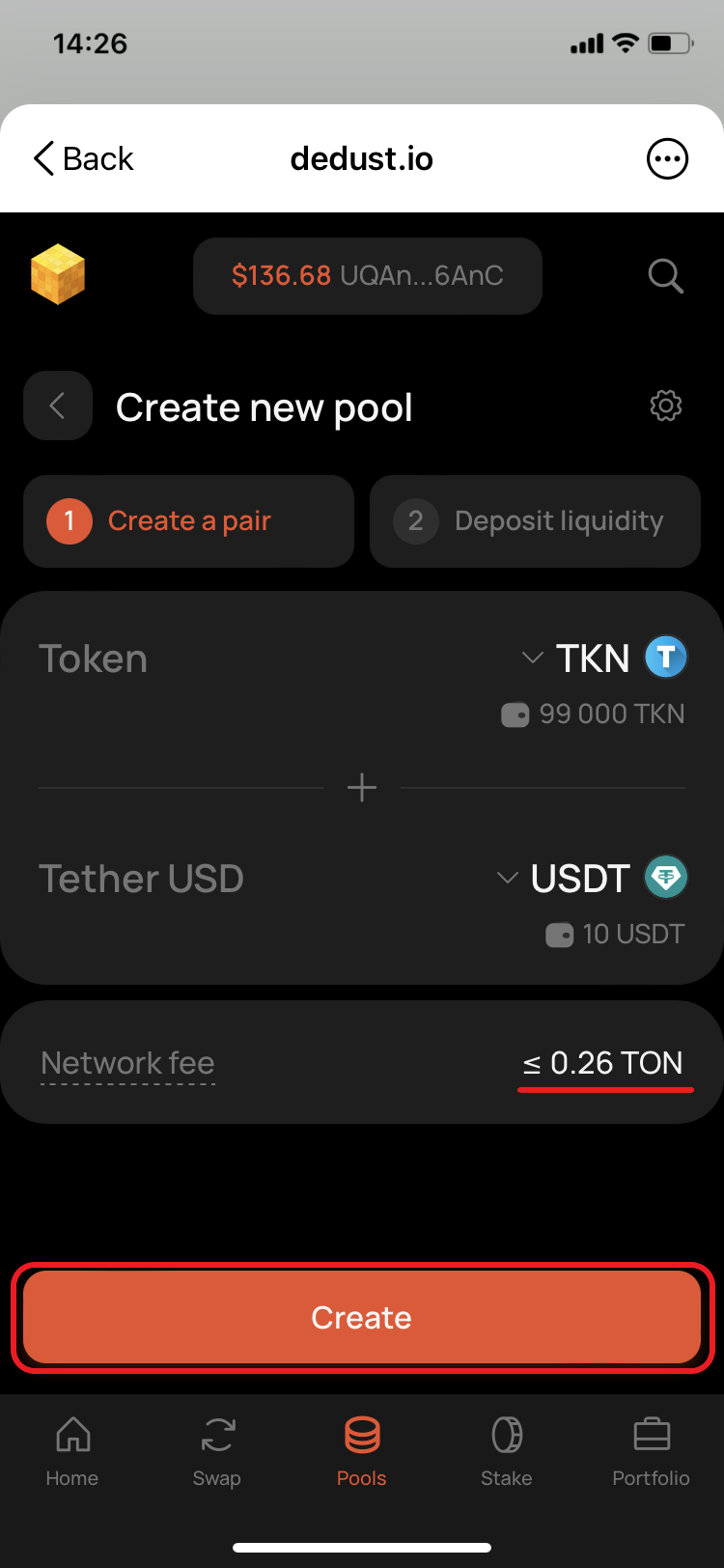Select the Create a pair step
724x1568 pixels.
point(188,521)
